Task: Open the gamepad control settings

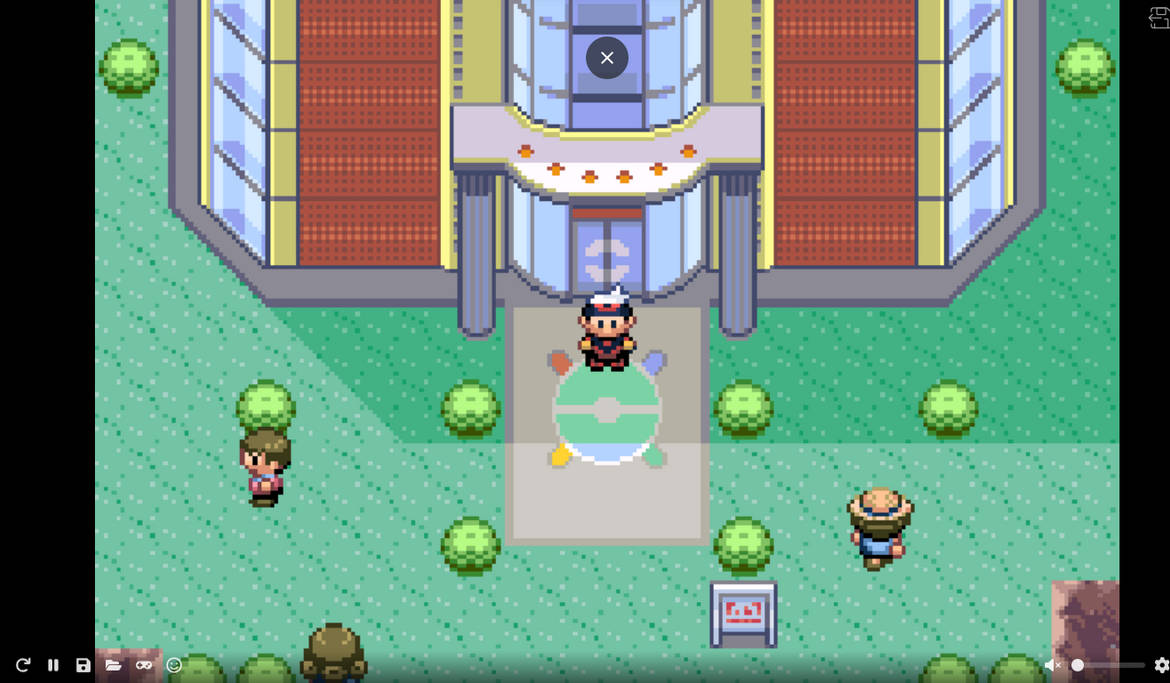Action: pyautogui.click(x=144, y=665)
